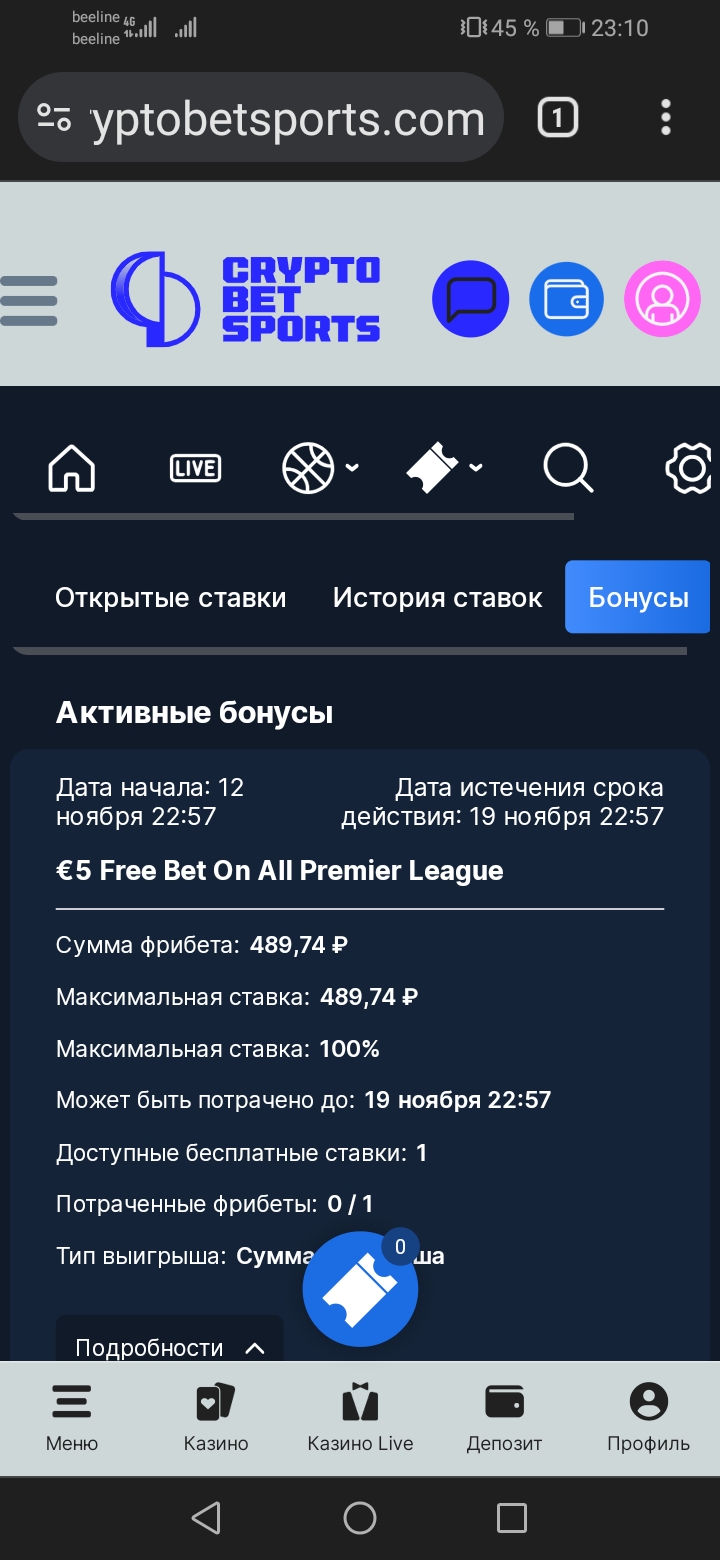The height and width of the screenshot is (1560, 720).
Task: Open Меню in the bottom bar
Action: 72,1418
